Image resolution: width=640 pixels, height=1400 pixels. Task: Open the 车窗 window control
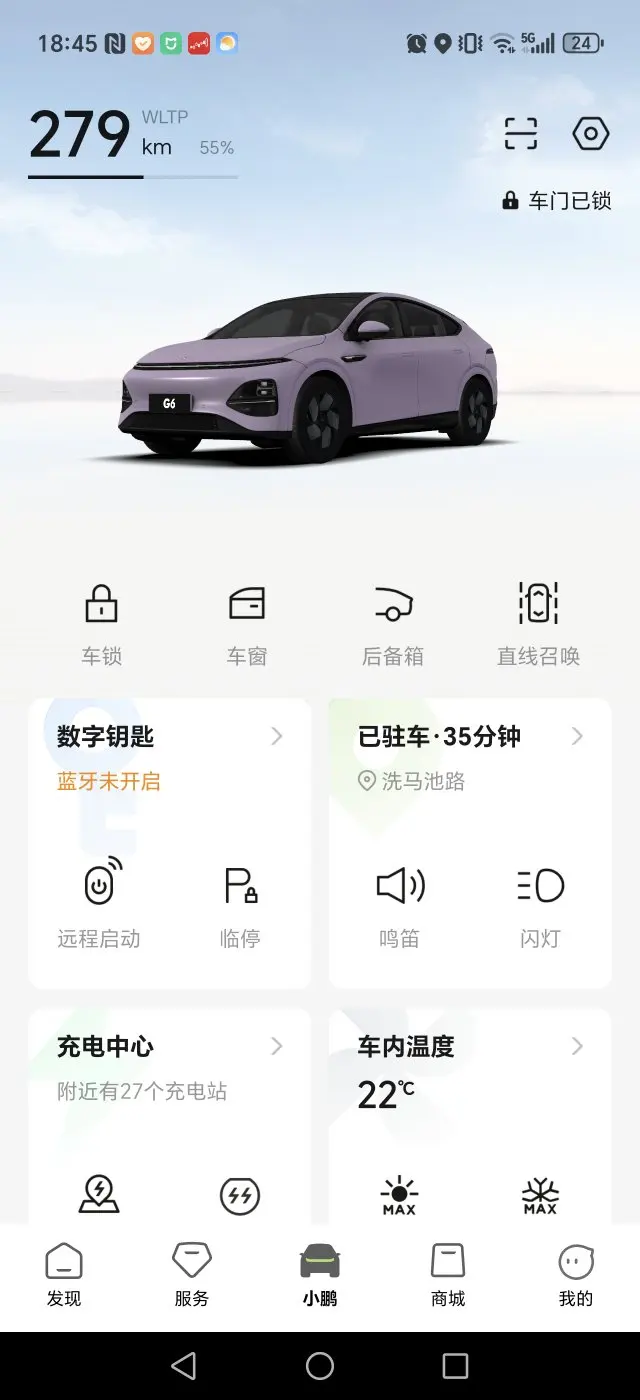click(x=247, y=625)
